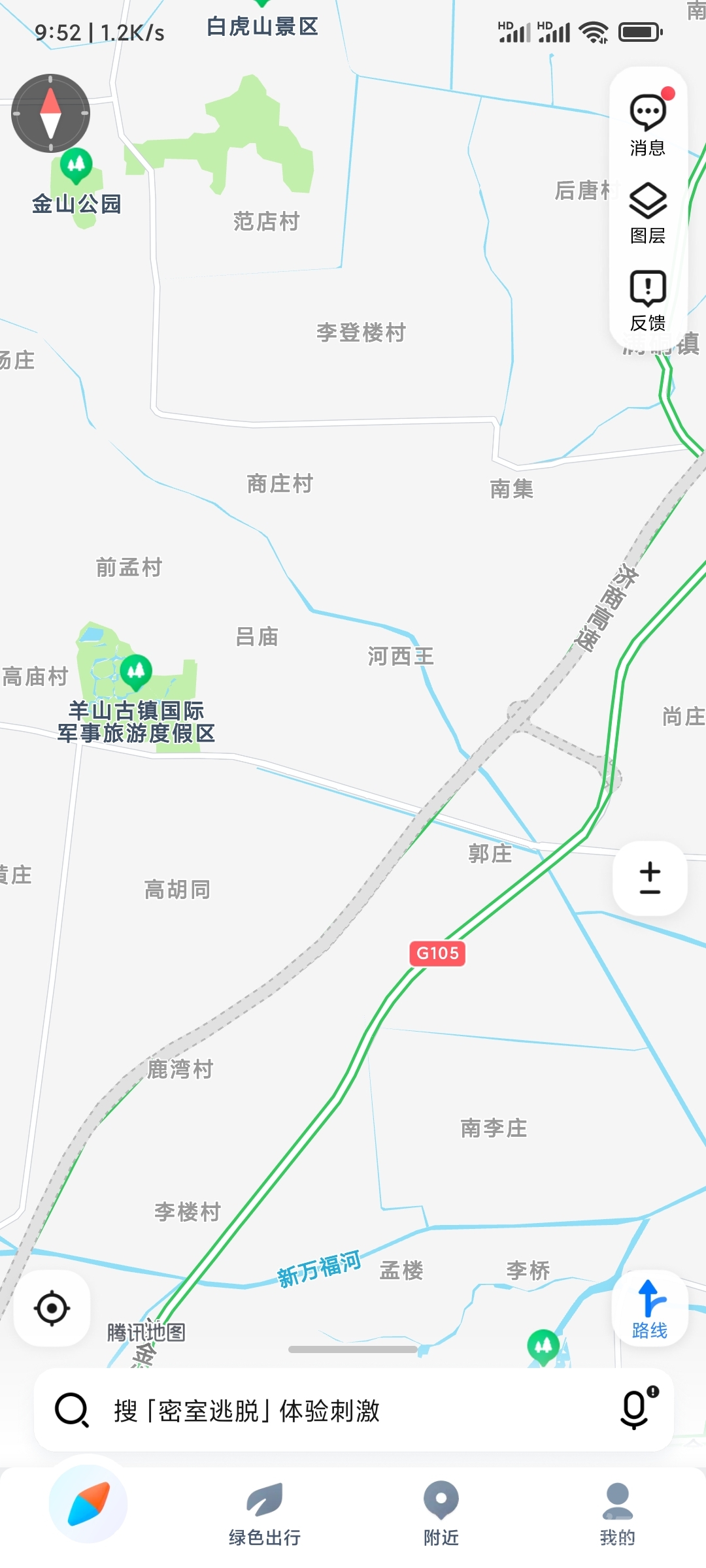Image resolution: width=706 pixels, height=1568 pixels.
Task: Start voice search with the microphone icon
Action: (631, 1409)
